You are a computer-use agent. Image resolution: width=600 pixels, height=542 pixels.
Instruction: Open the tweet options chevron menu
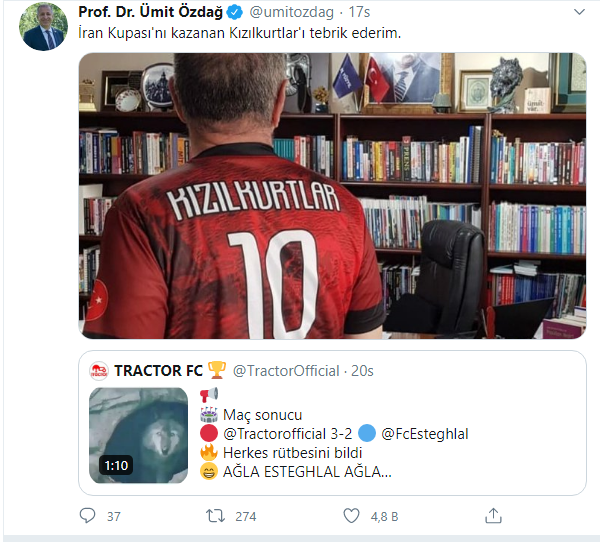click(x=580, y=12)
